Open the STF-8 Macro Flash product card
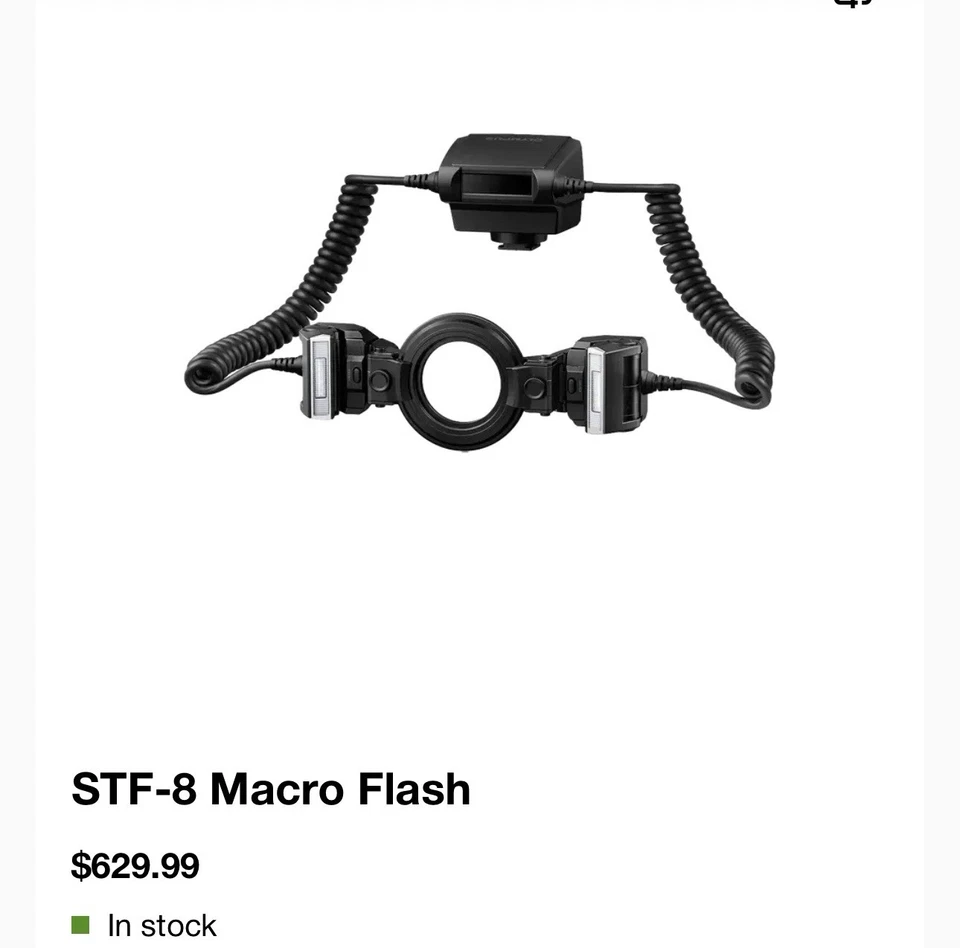The width and height of the screenshot is (960, 948). 271,789
